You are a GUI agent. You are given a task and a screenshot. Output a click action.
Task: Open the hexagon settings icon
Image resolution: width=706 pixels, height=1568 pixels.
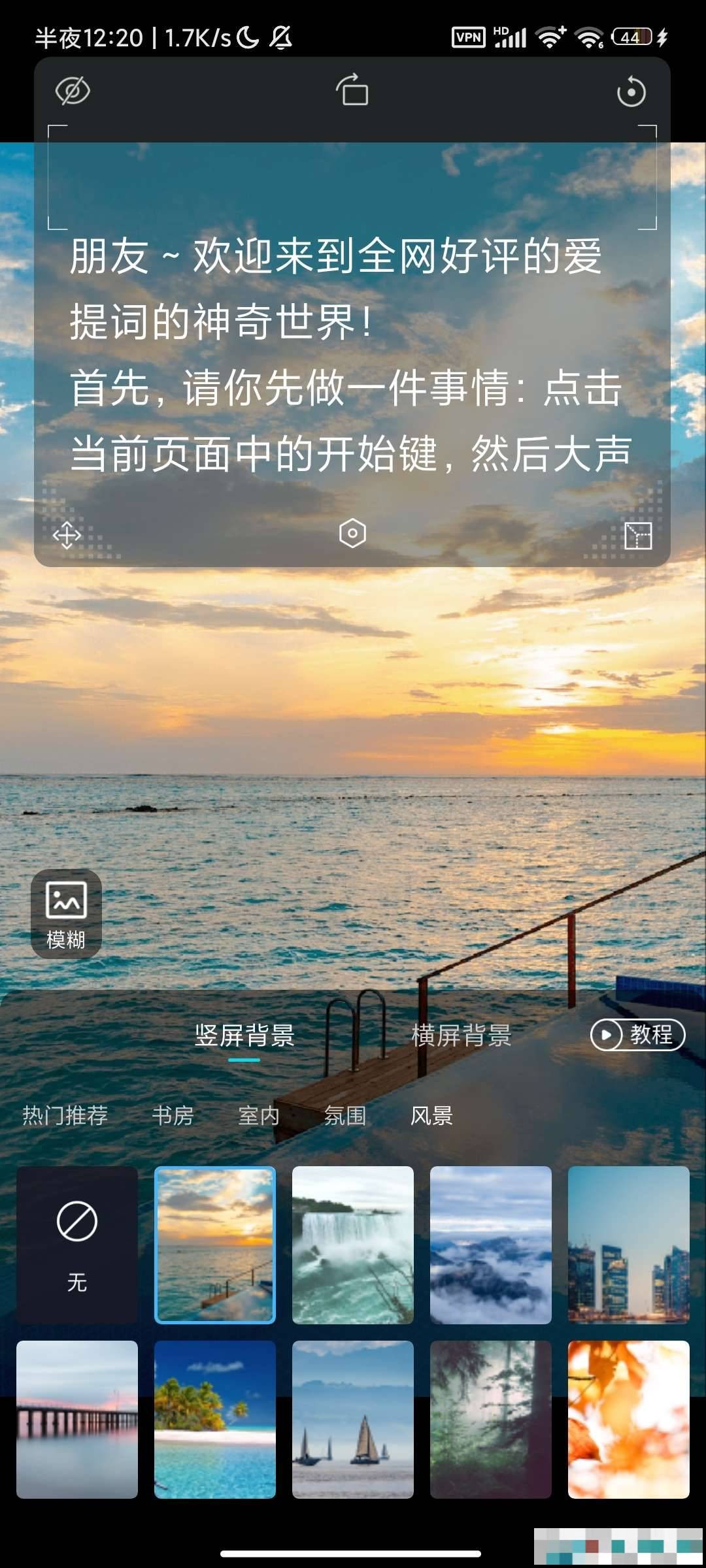point(352,533)
